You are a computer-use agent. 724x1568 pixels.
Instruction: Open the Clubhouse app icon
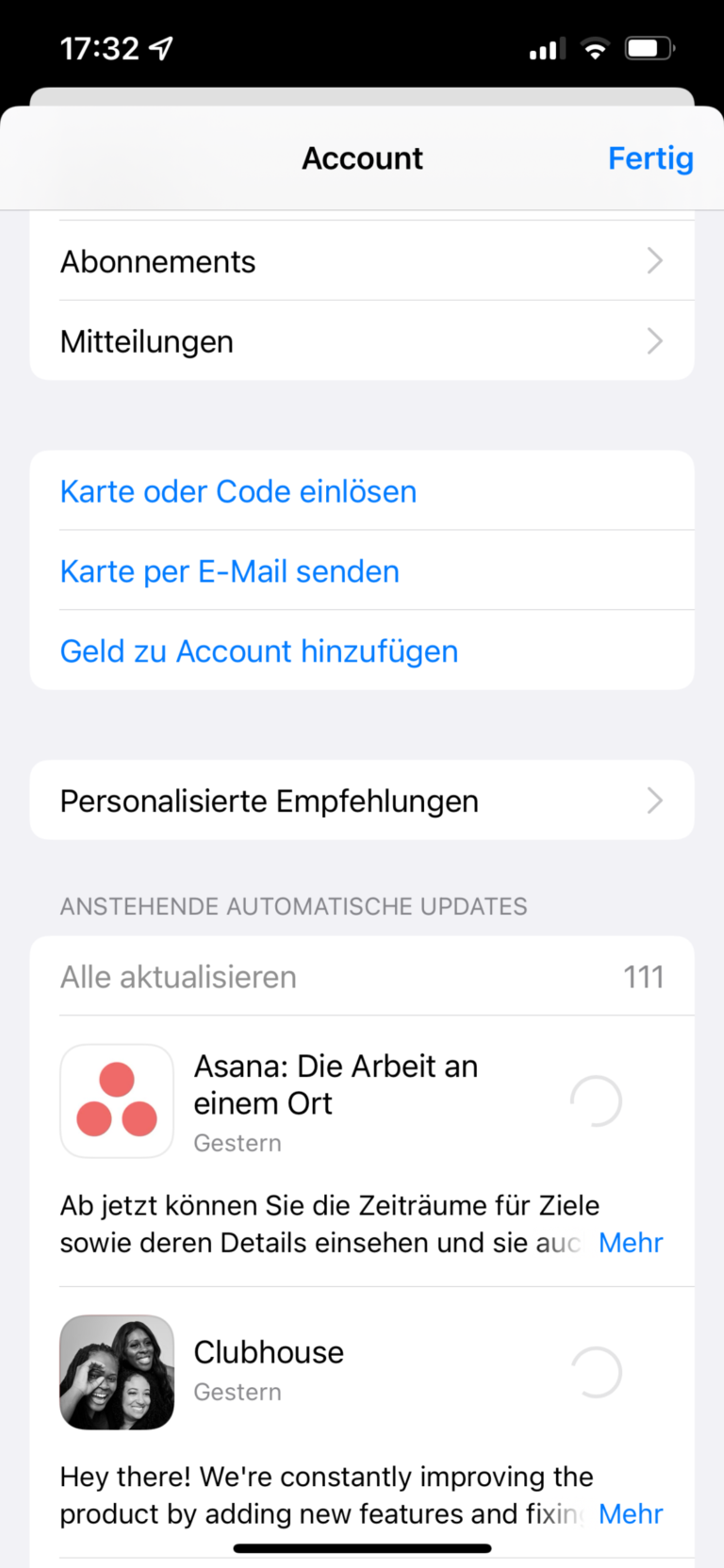[117, 1372]
